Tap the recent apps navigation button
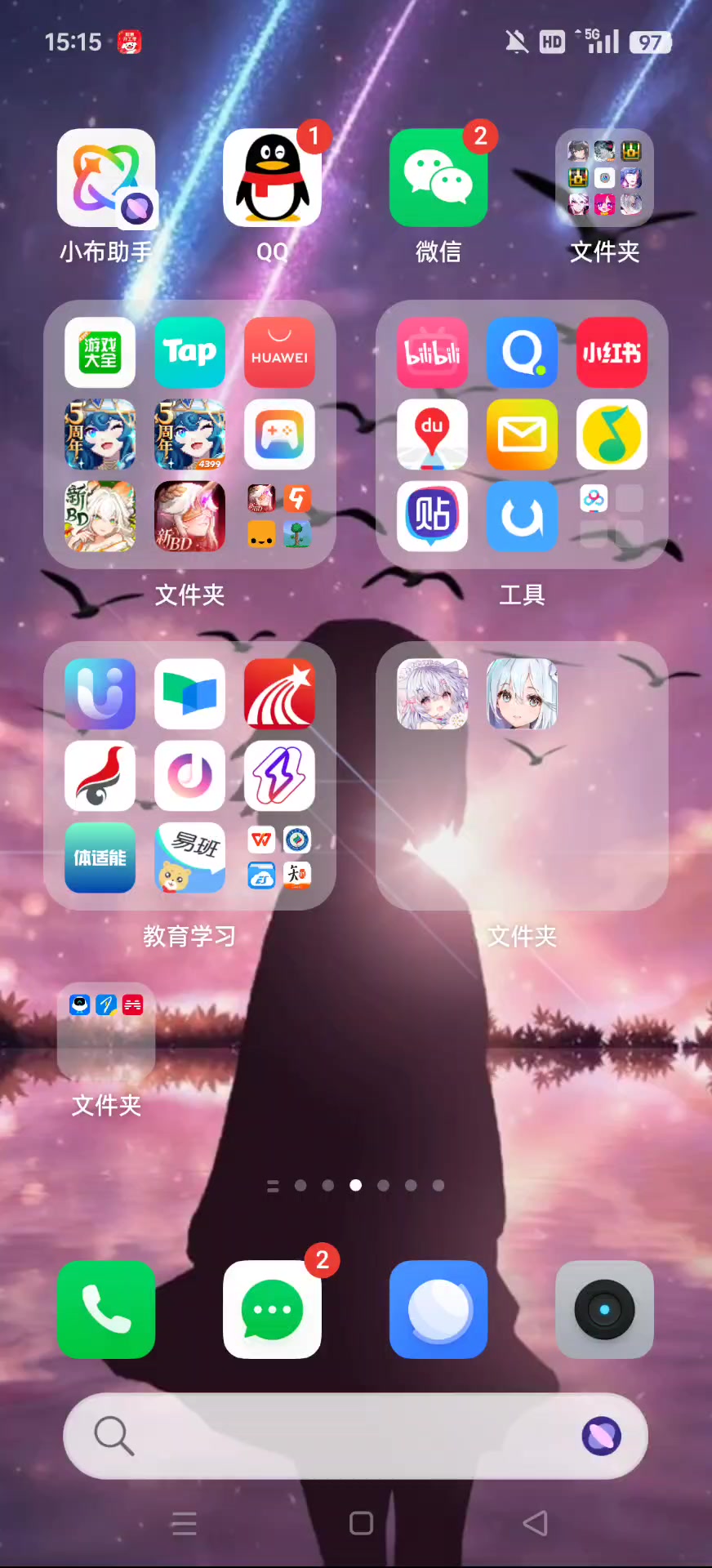712x1568 pixels. point(185,1524)
